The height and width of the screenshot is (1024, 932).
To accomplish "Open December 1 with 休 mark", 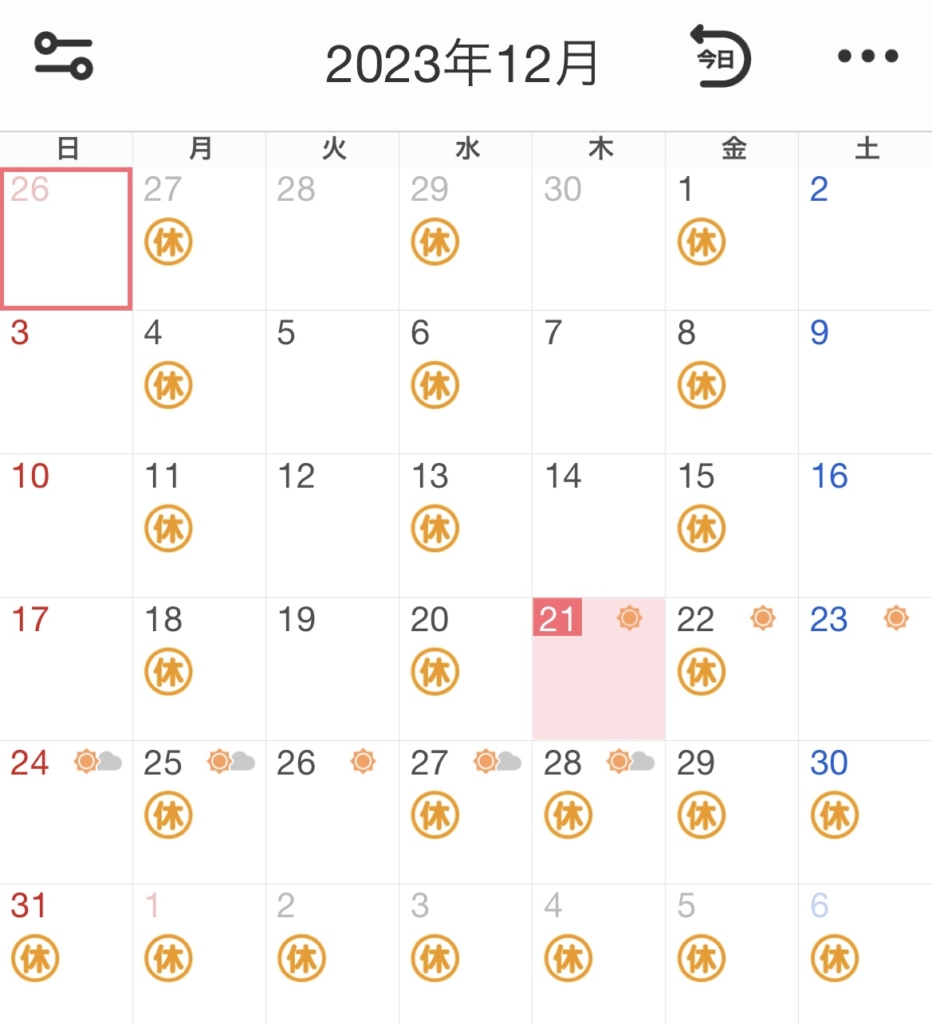I will (731, 239).
